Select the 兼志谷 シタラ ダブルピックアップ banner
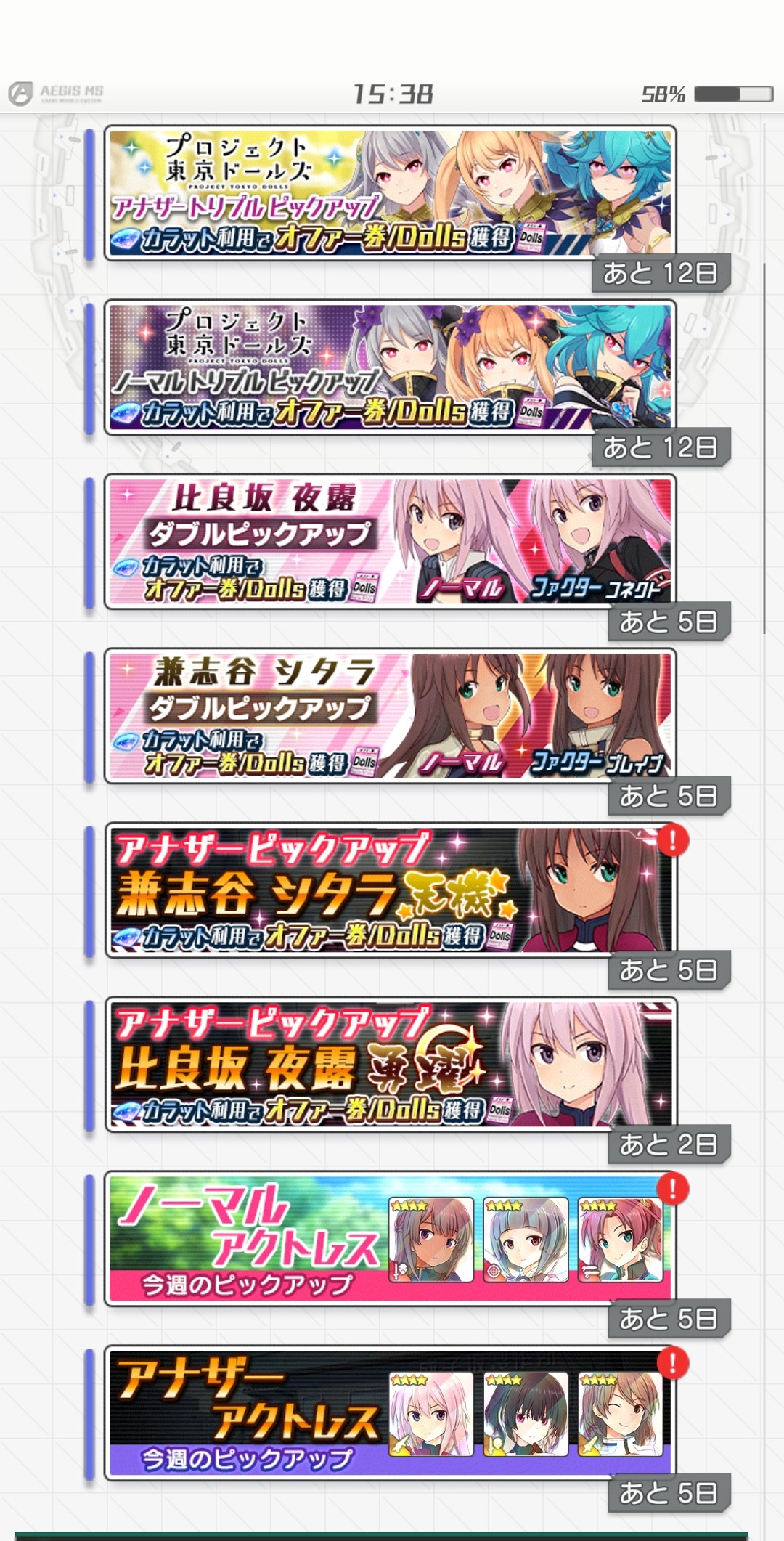This screenshot has width=784, height=1541. tap(391, 716)
